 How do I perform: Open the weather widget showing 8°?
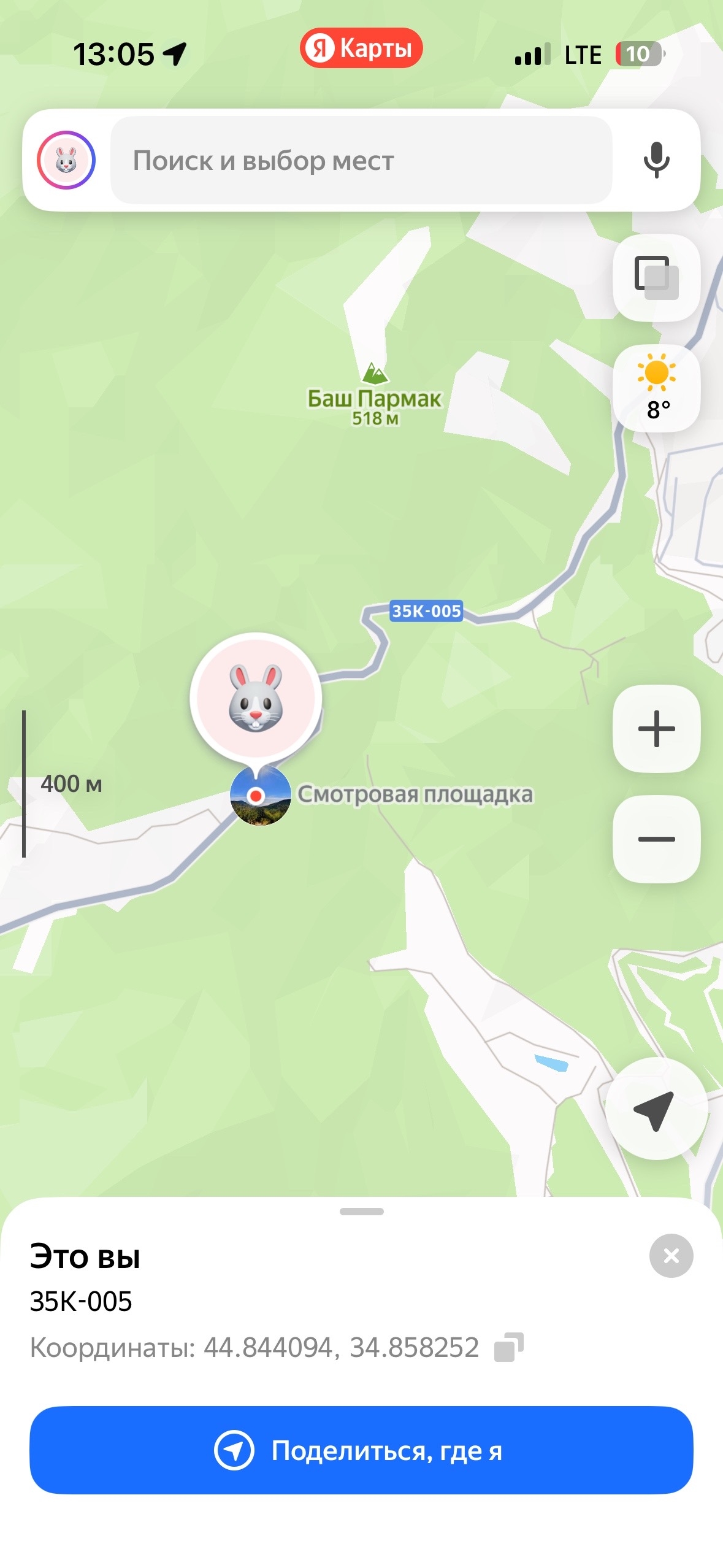tap(656, 388)
